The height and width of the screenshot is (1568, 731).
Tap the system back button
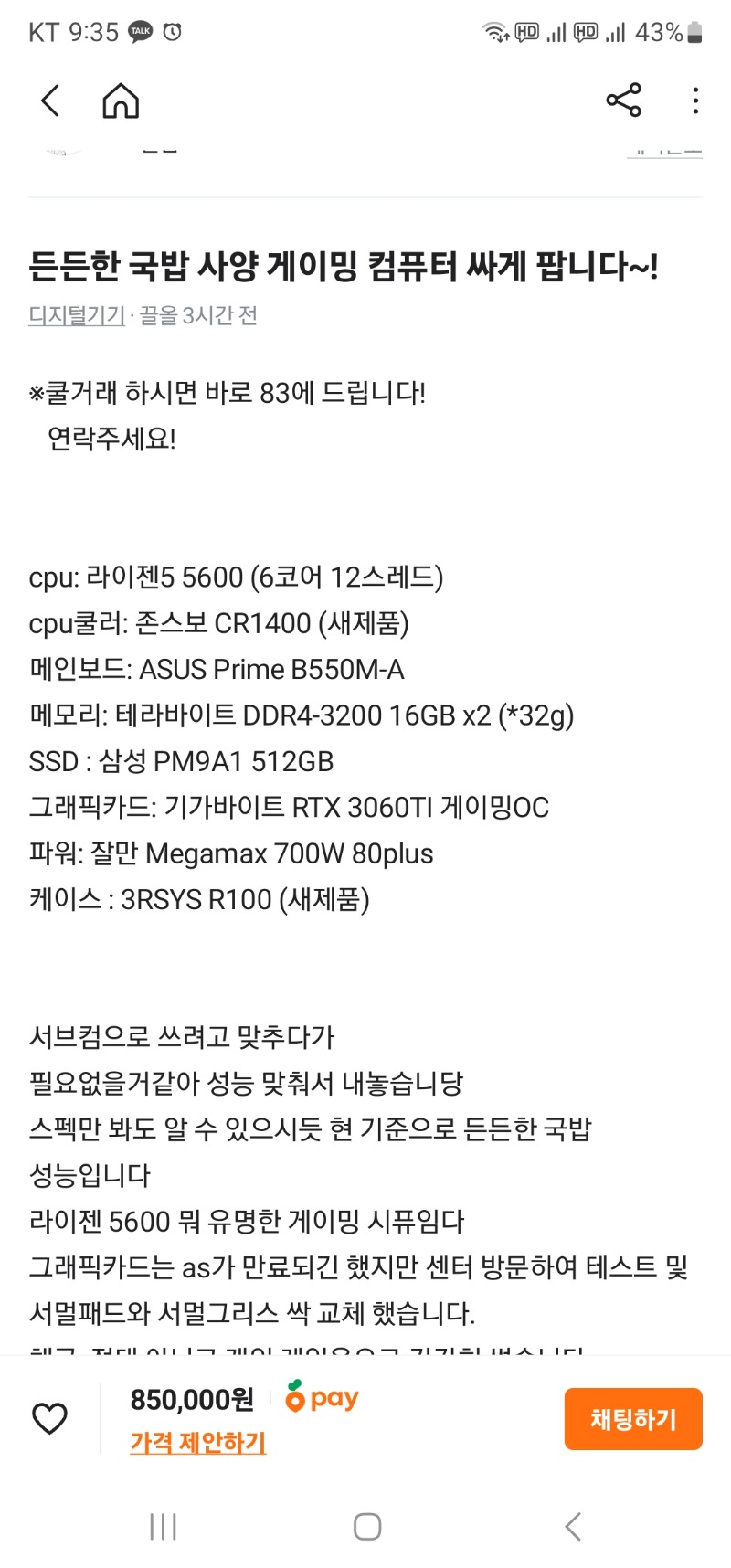(x=573, y=1527)
